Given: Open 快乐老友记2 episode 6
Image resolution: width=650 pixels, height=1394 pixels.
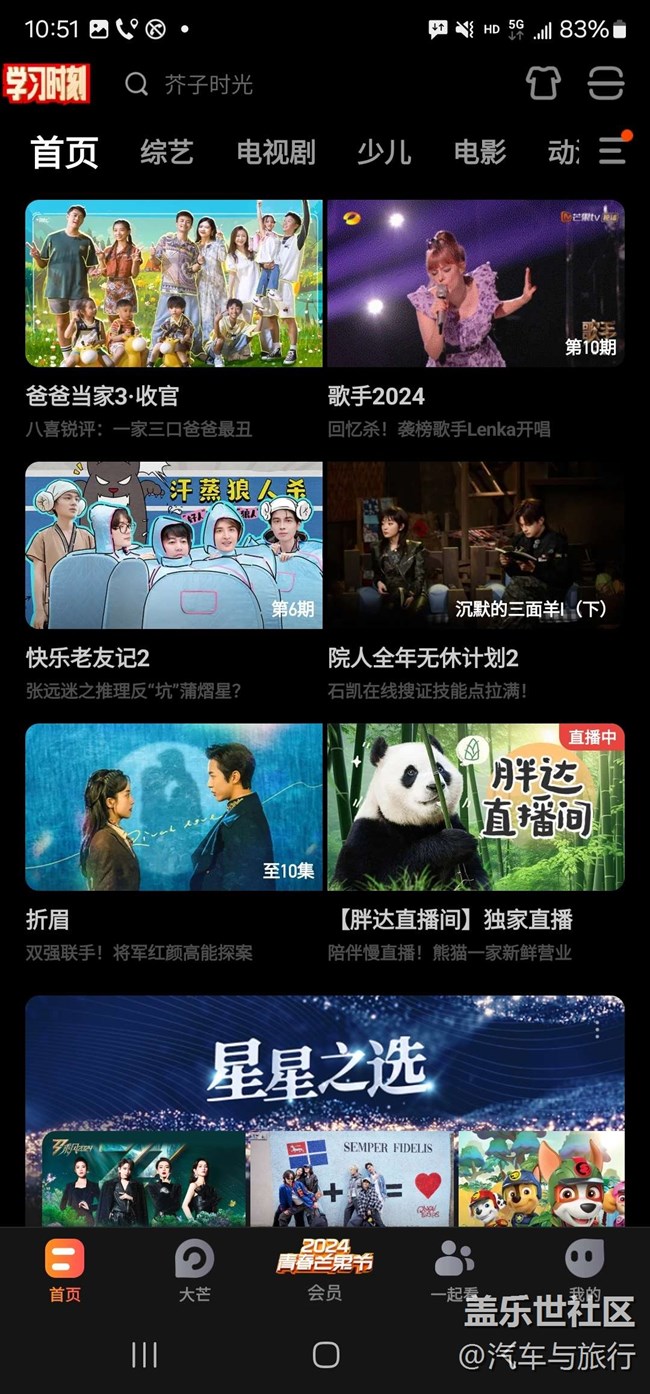Looking at the screenshot, I should click(174, 545).
